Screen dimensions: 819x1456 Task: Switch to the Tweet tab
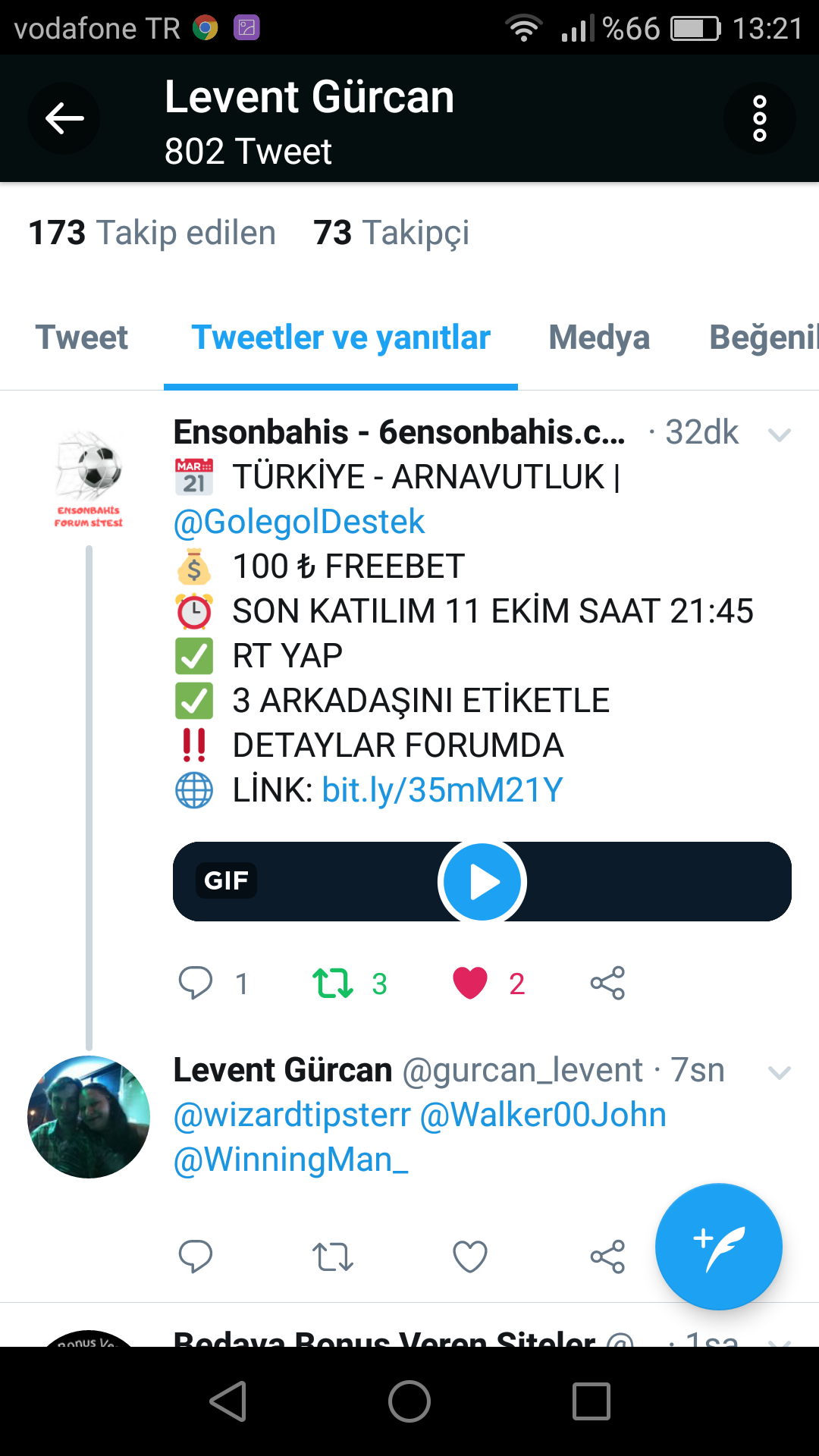(82, 337)
